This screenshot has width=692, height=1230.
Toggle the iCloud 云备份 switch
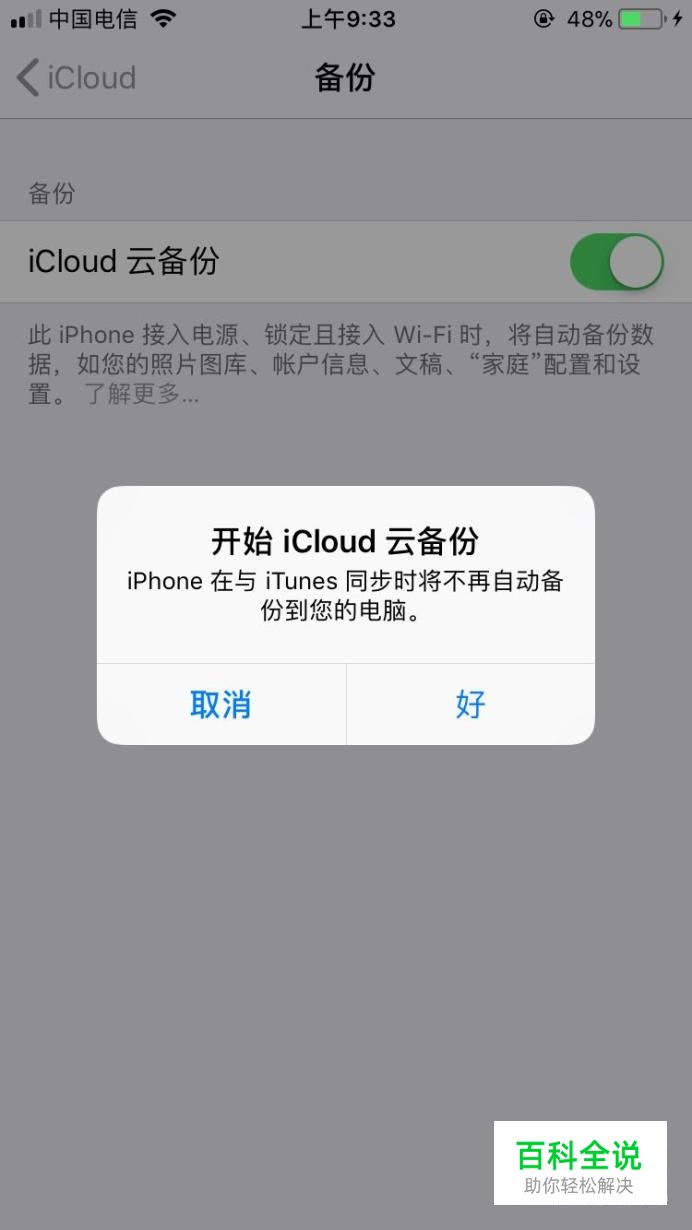click(x=616, y=262)
